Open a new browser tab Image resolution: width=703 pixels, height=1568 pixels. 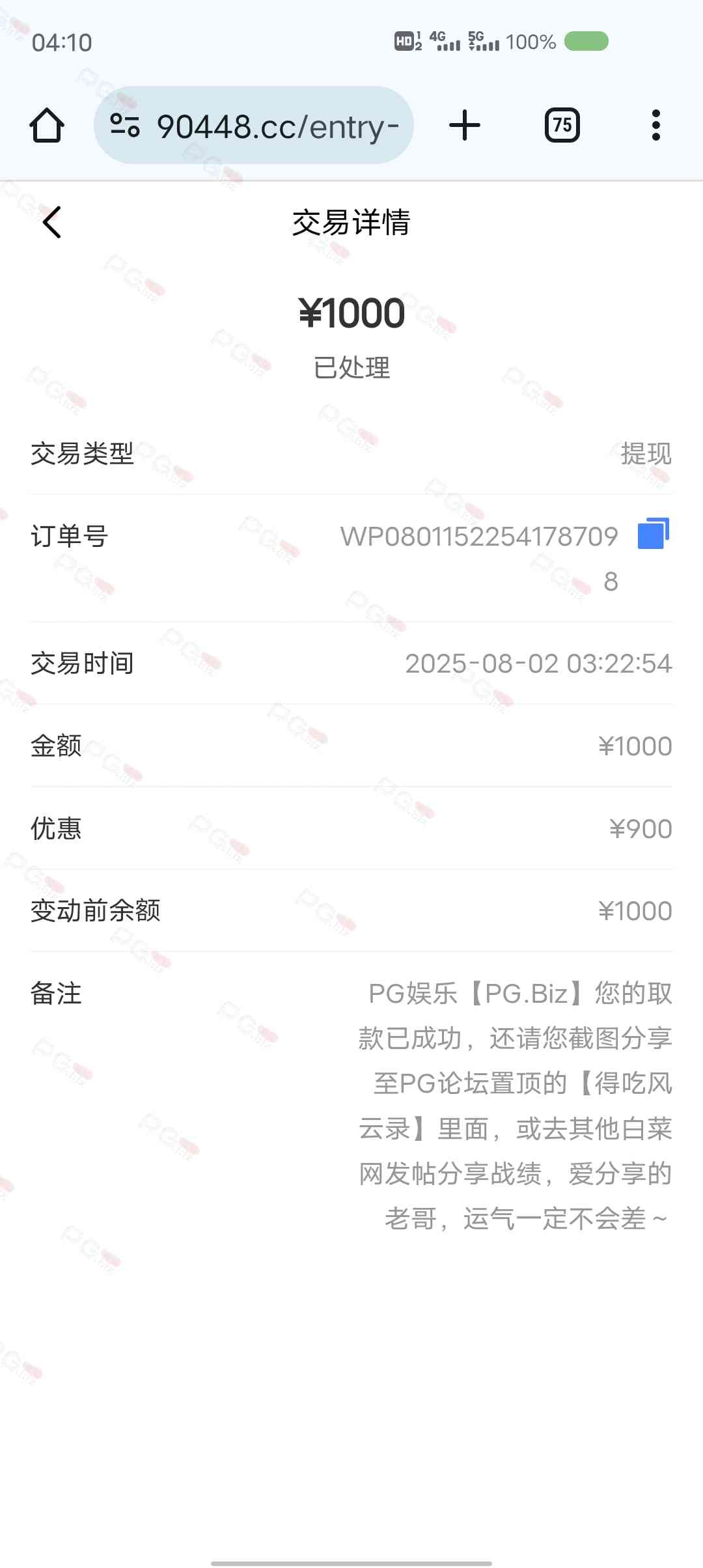pyautogui.click(x=465, y=125)
